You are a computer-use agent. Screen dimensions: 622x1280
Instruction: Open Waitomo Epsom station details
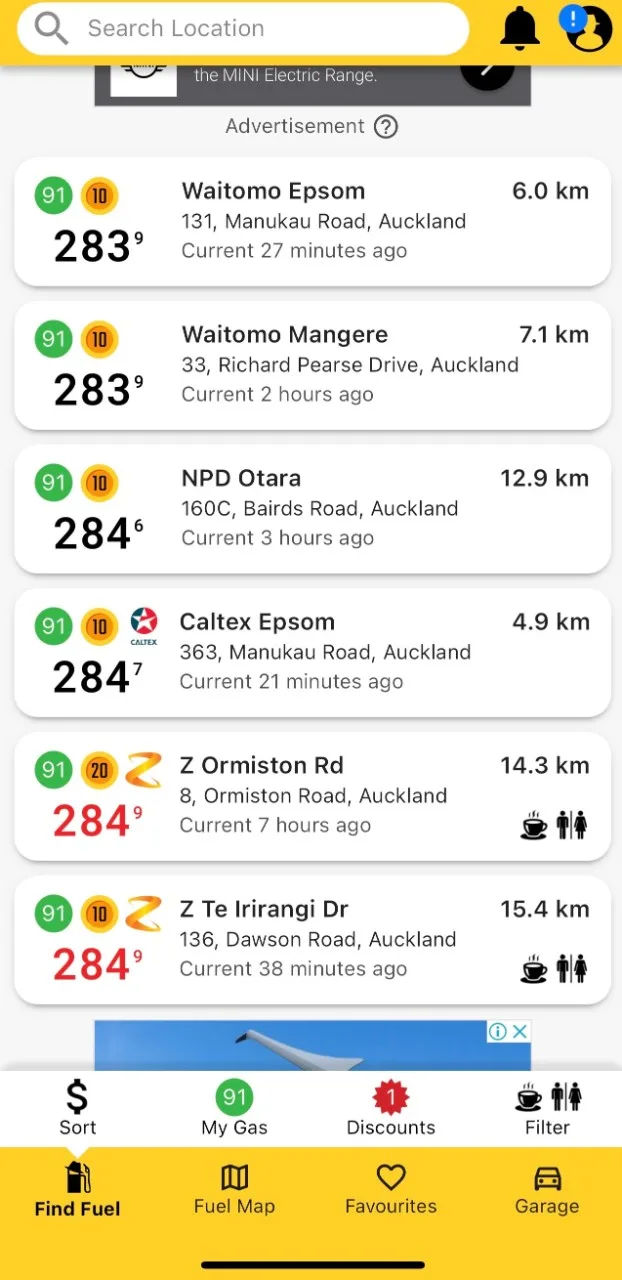point(312,221)
